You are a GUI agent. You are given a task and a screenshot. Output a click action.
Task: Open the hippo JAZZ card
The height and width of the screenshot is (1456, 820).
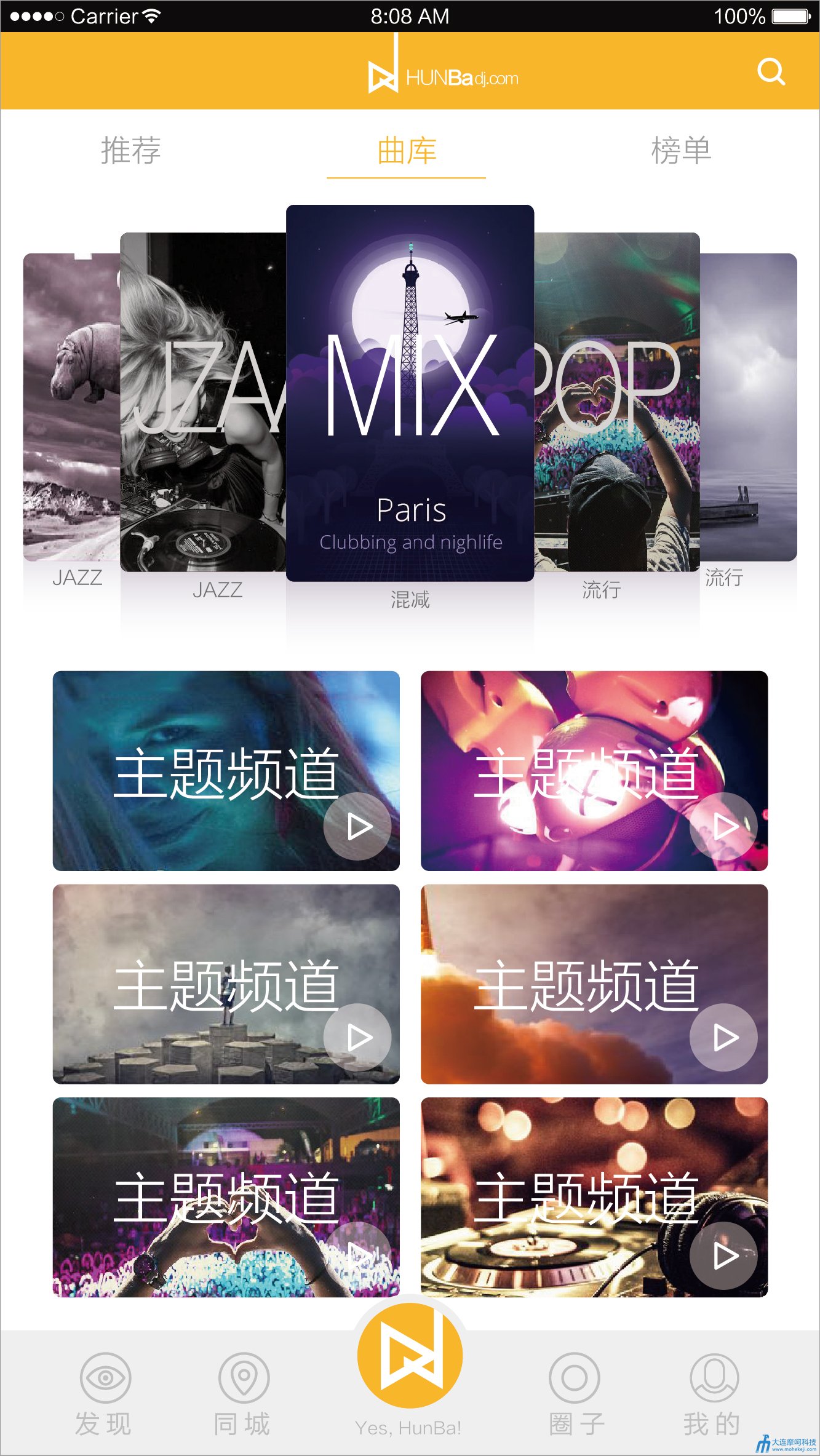point(71,406)
